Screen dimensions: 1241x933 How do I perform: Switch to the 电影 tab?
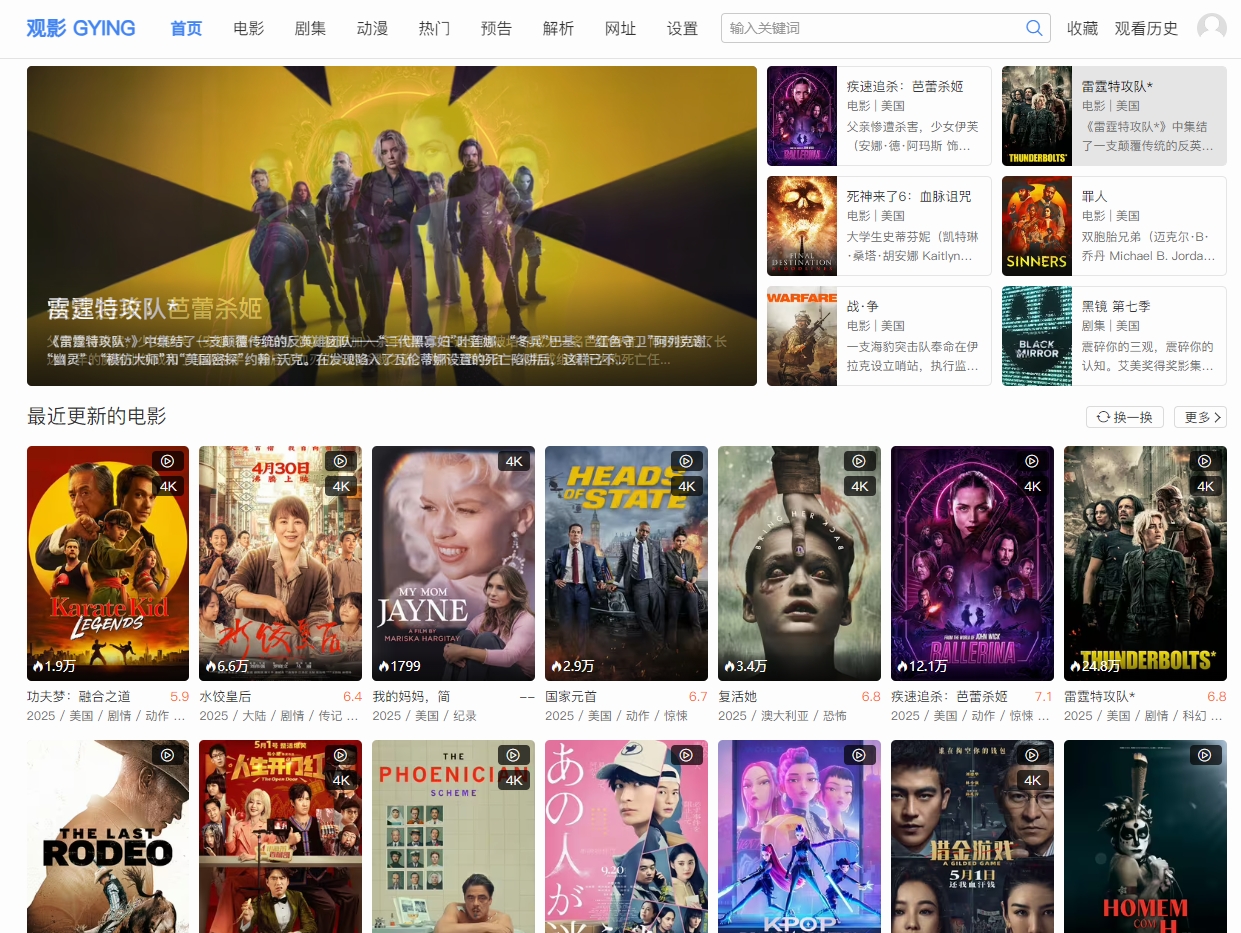click(248, 28)
